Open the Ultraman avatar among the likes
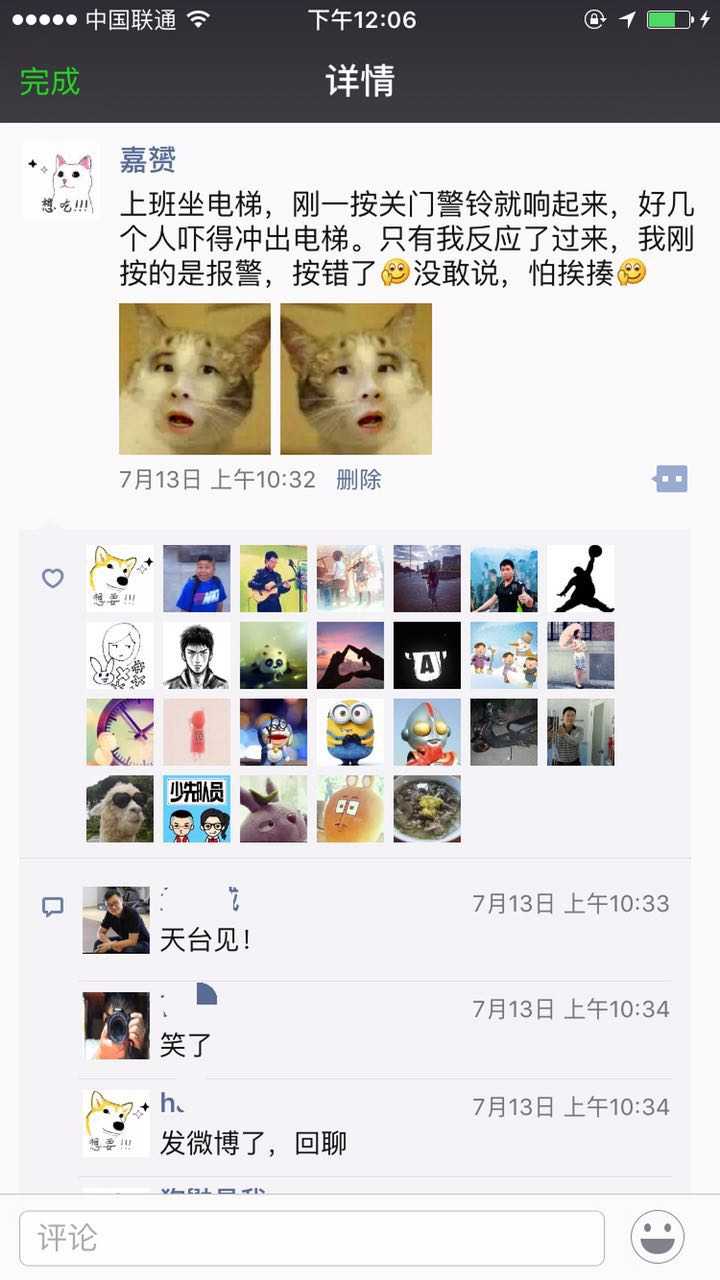The width and height of the screenshot is (720, 1280). tap(427, 732)
